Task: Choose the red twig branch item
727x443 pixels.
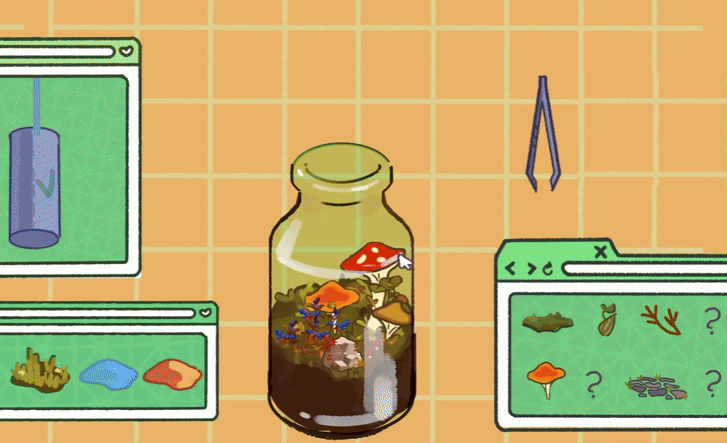Action: click(661, 320)
